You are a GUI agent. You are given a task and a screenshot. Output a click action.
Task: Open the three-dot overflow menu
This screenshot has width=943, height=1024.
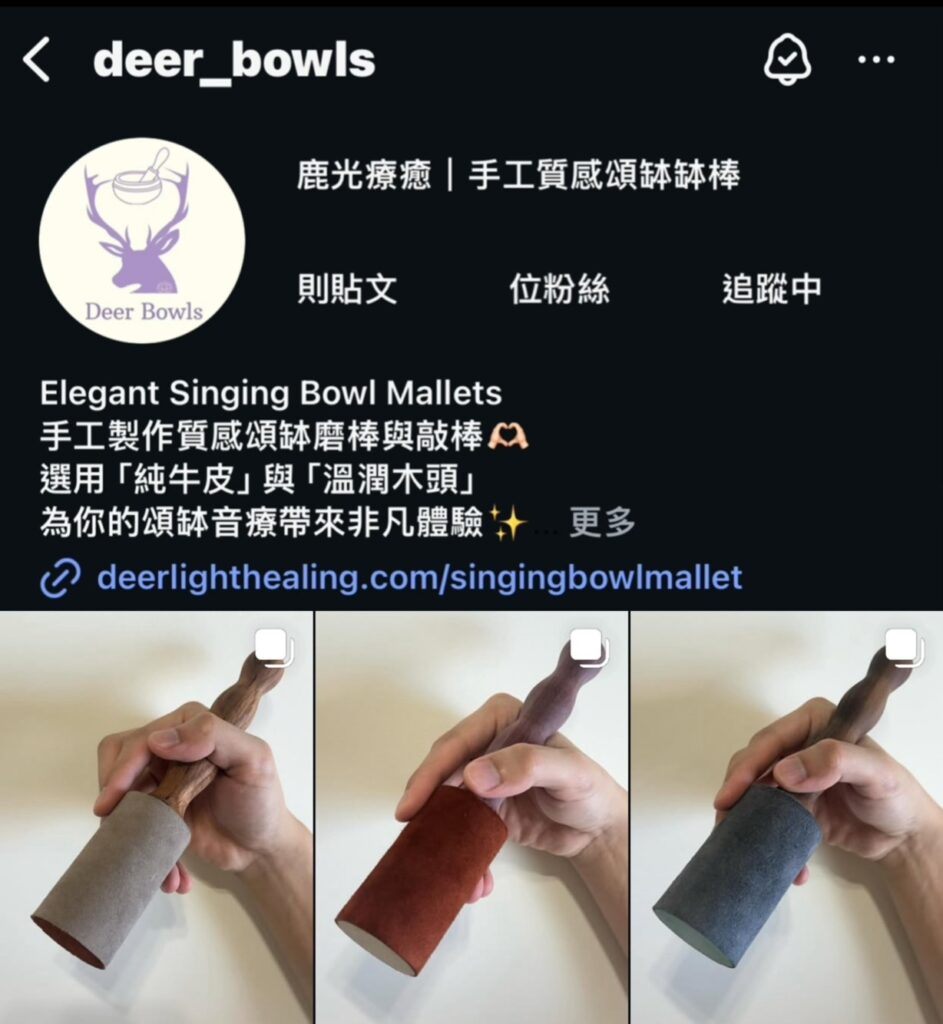tap(876, 61)
